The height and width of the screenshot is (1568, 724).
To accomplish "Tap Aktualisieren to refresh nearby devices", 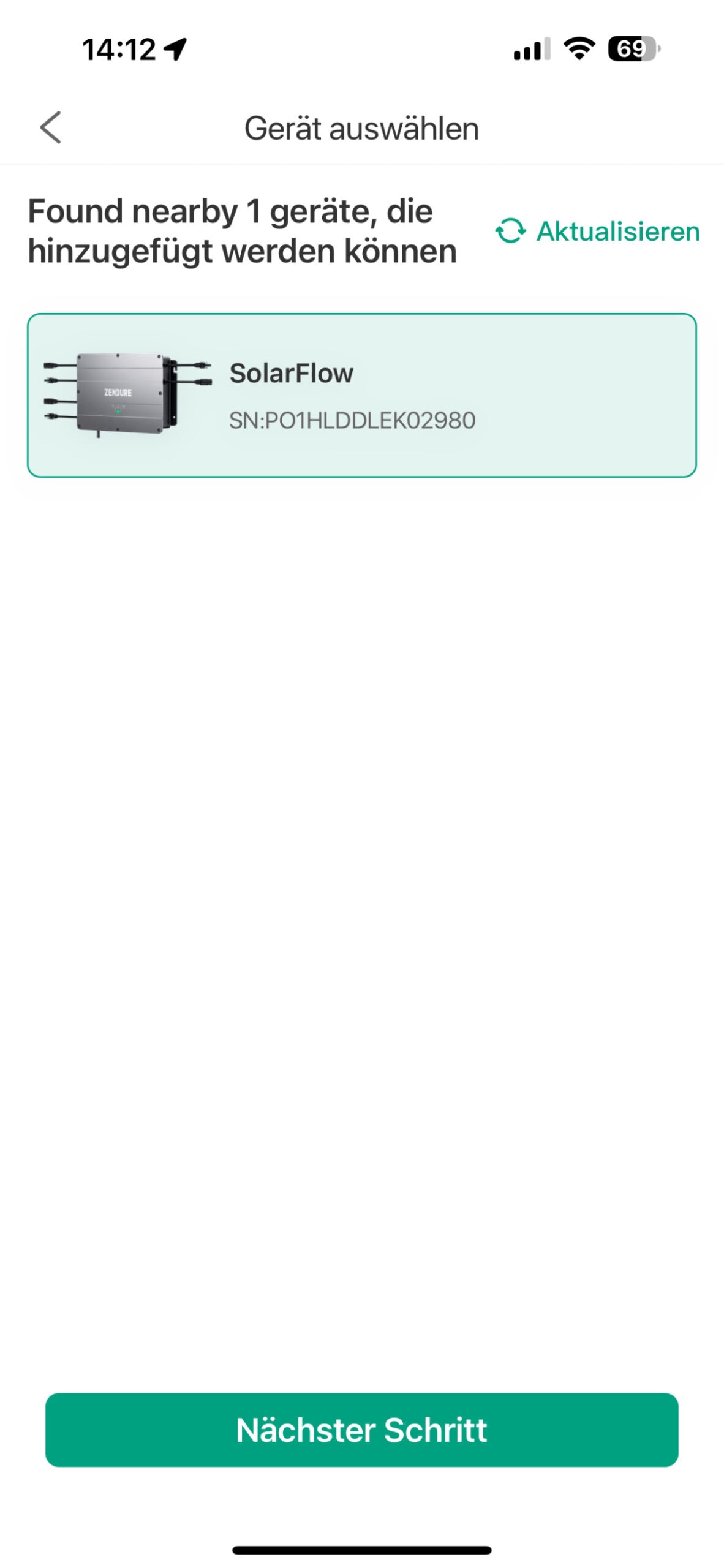I will (597, 232).
